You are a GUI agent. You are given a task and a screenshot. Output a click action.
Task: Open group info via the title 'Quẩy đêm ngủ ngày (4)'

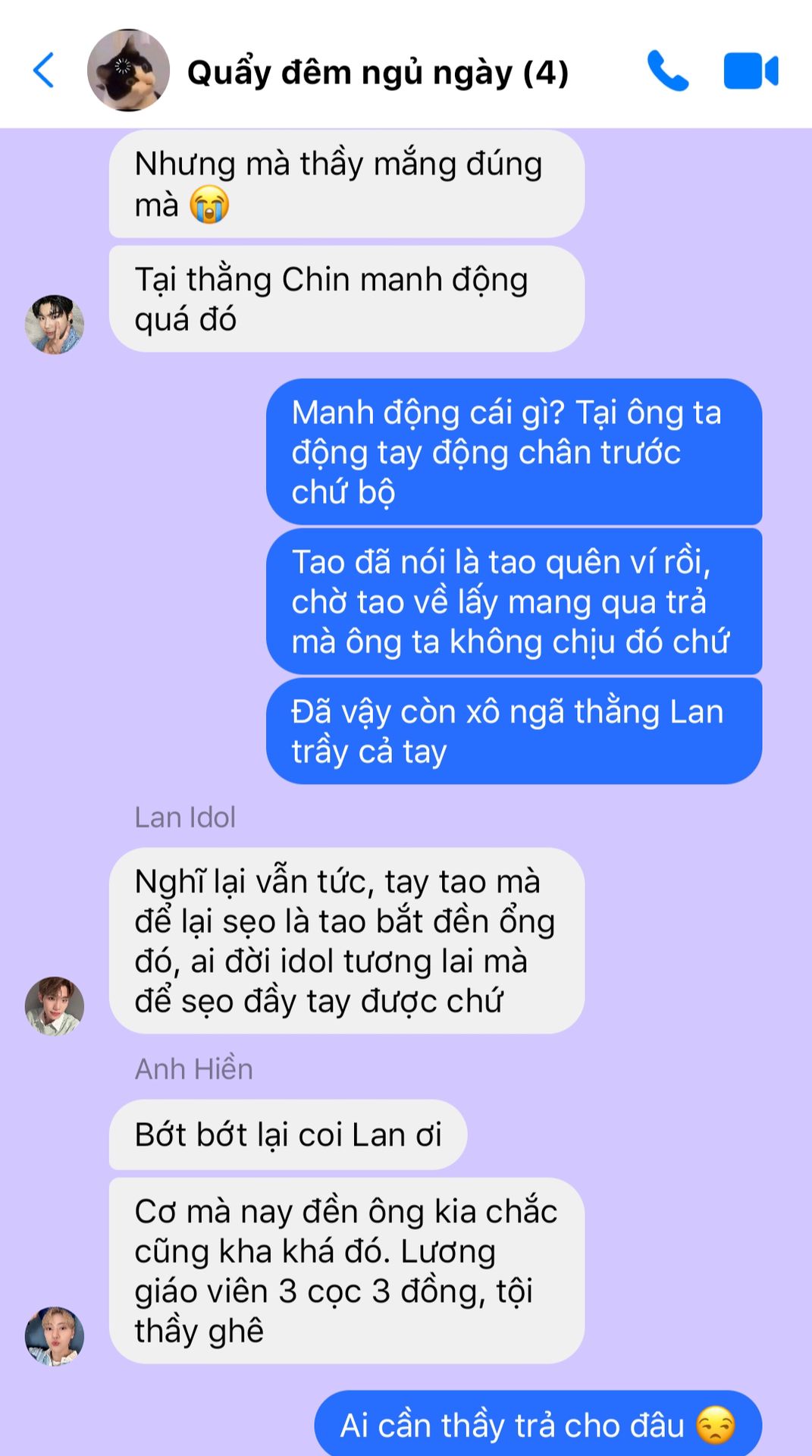tap(378, 73)
